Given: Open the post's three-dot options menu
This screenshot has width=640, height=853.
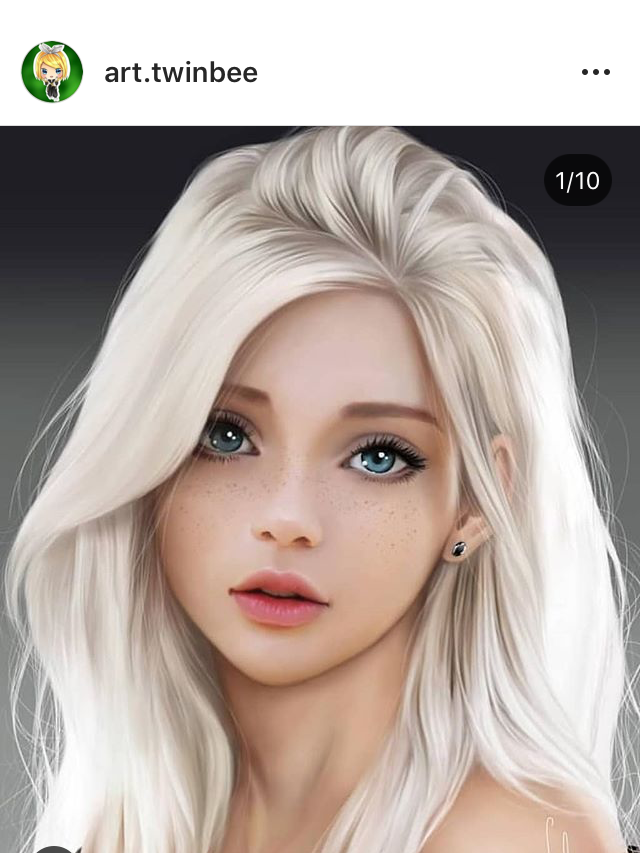Looking at the screenshot, I should [x=595, y=73].
